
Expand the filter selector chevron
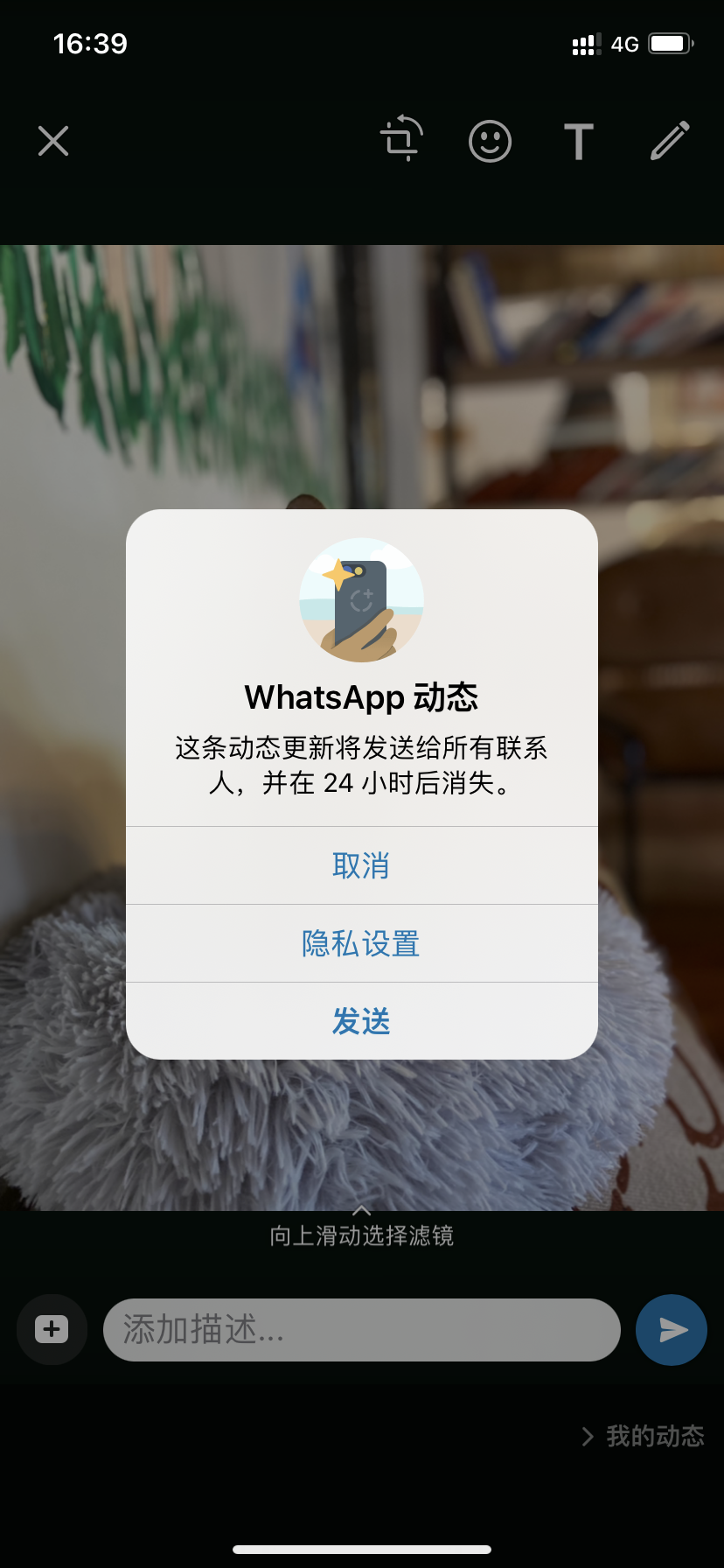tap(361, 1211)
